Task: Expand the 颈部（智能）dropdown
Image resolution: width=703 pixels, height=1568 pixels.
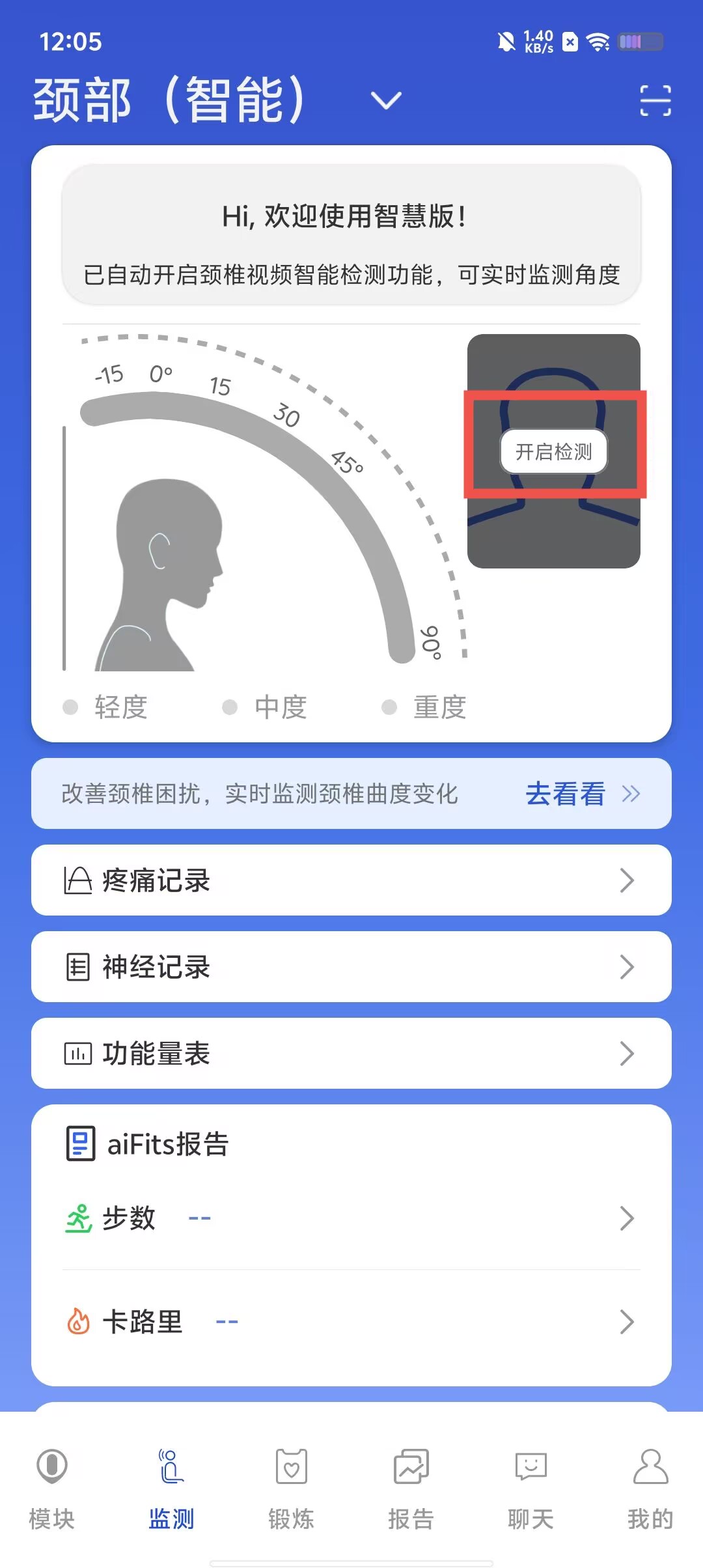Action: [385, 100]
